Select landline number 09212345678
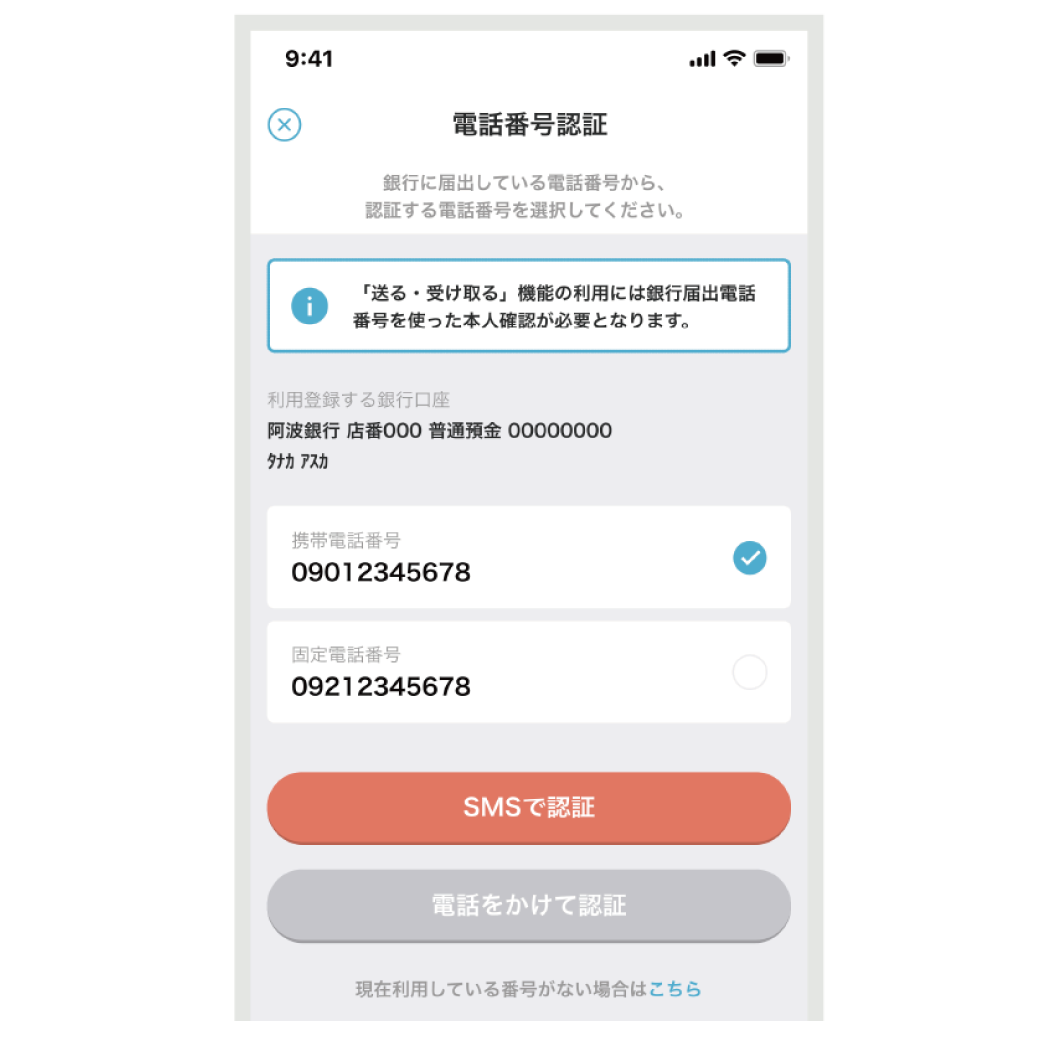Image resolution: width=1043 pixels, height=1043 pixels. [528, 672]
